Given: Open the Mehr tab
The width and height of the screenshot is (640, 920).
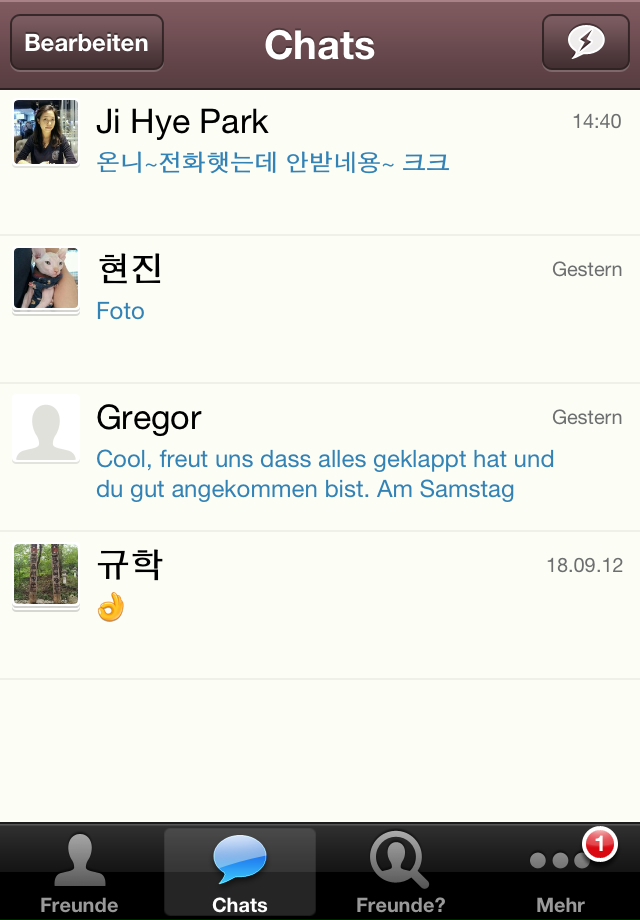Looking at the screenshot, I should (561, 873).
